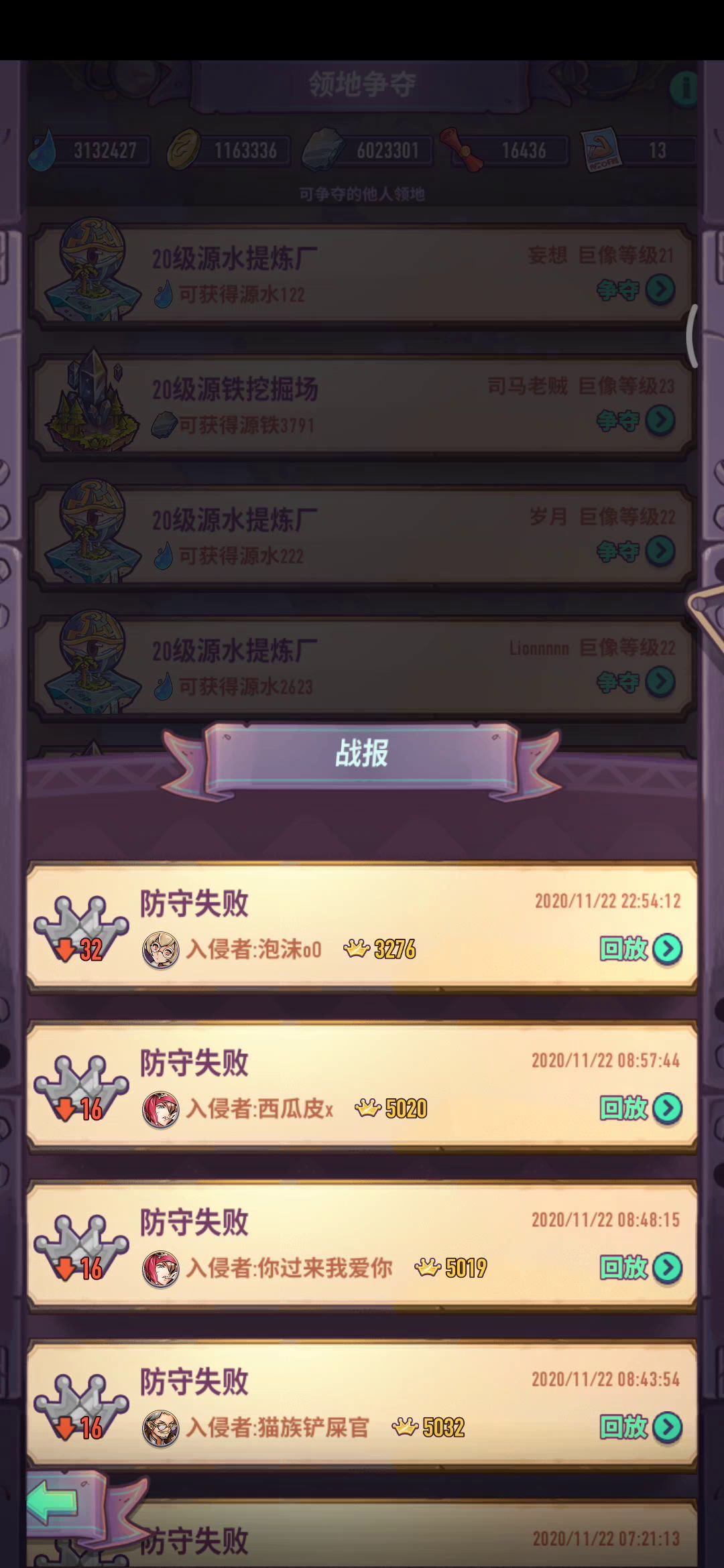Screen dimensions: 724x1568
Task: Go back with the green arrow
Action: coord(55,1501)
